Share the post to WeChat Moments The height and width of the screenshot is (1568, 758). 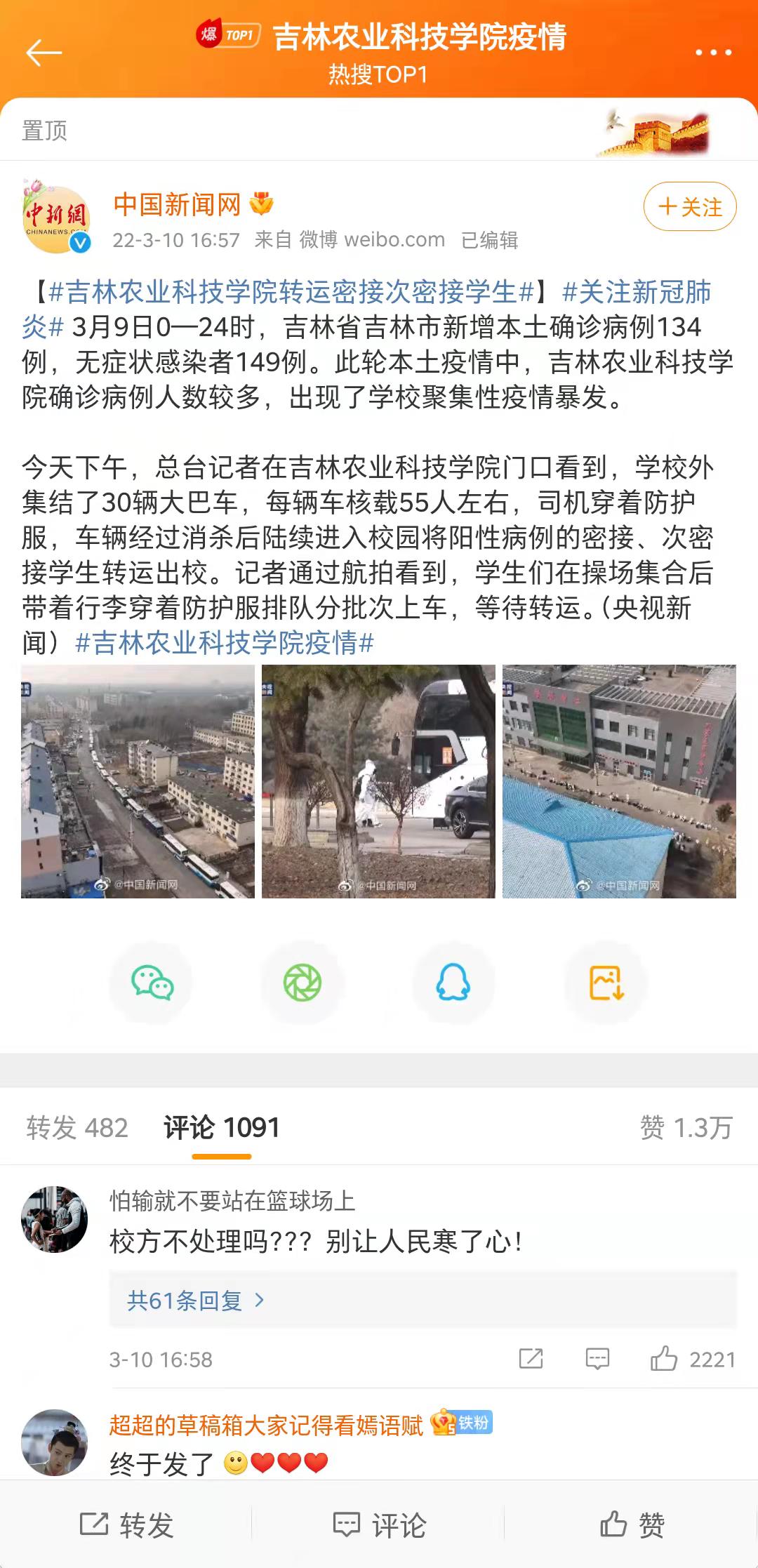[302, 983]
